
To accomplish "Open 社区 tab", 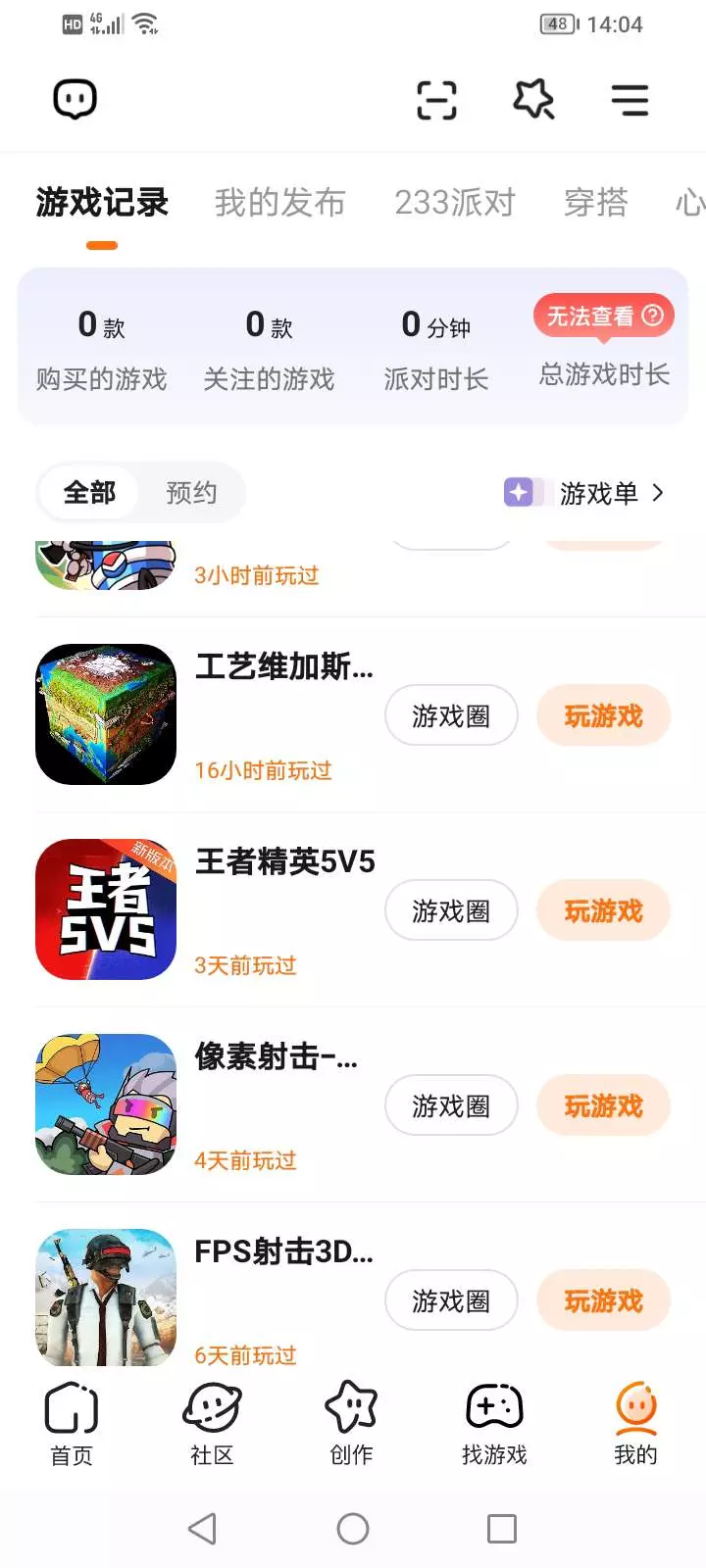I will point(212,1423).
